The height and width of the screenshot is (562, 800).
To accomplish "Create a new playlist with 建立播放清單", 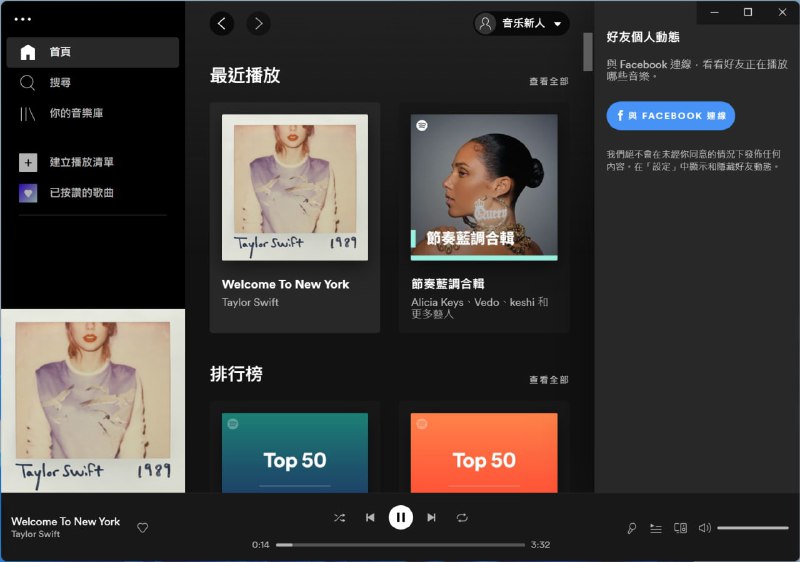I will (81, 162).
